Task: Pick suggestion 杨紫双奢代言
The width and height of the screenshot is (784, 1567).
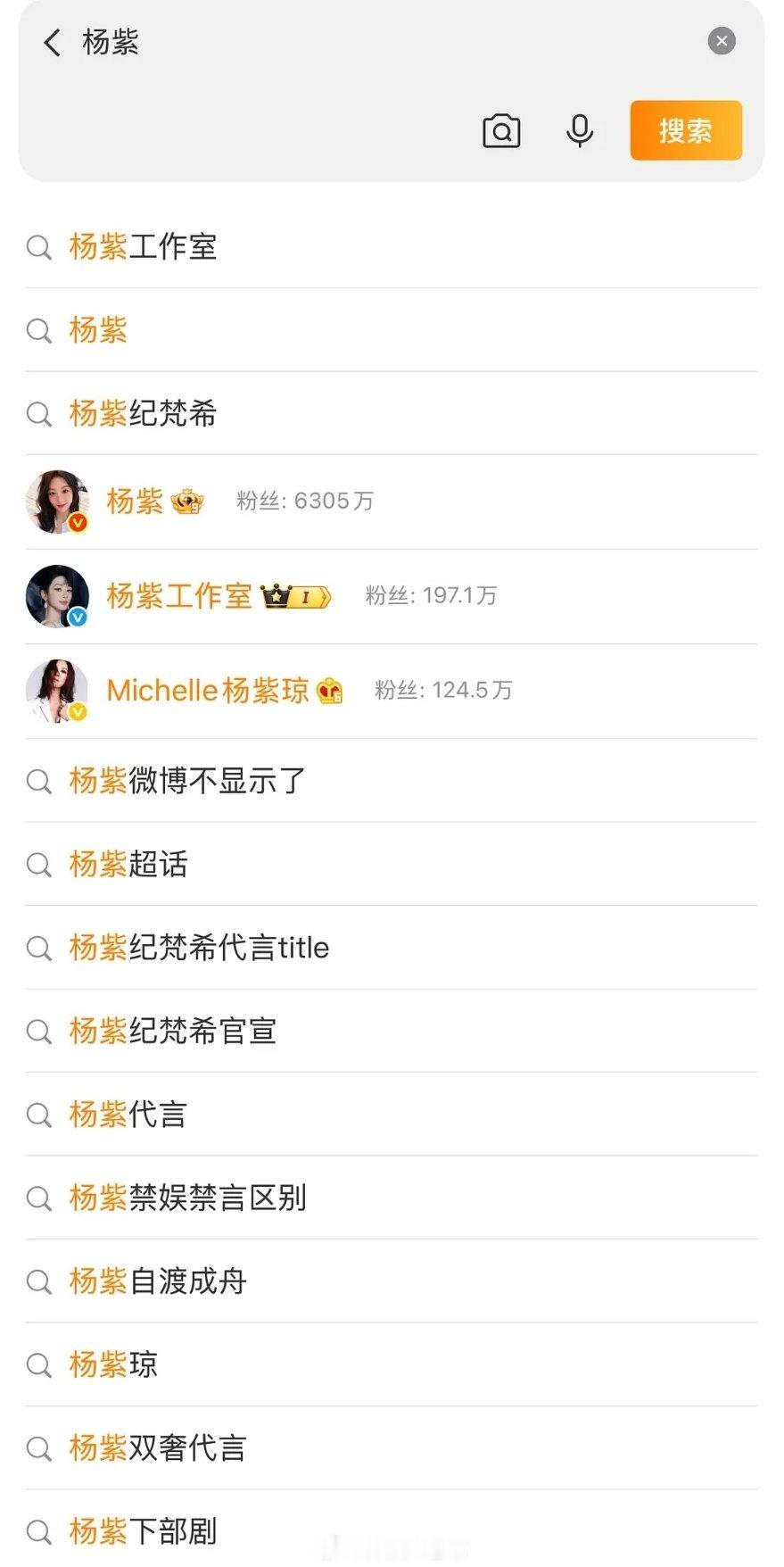Action: (391, 1447)
